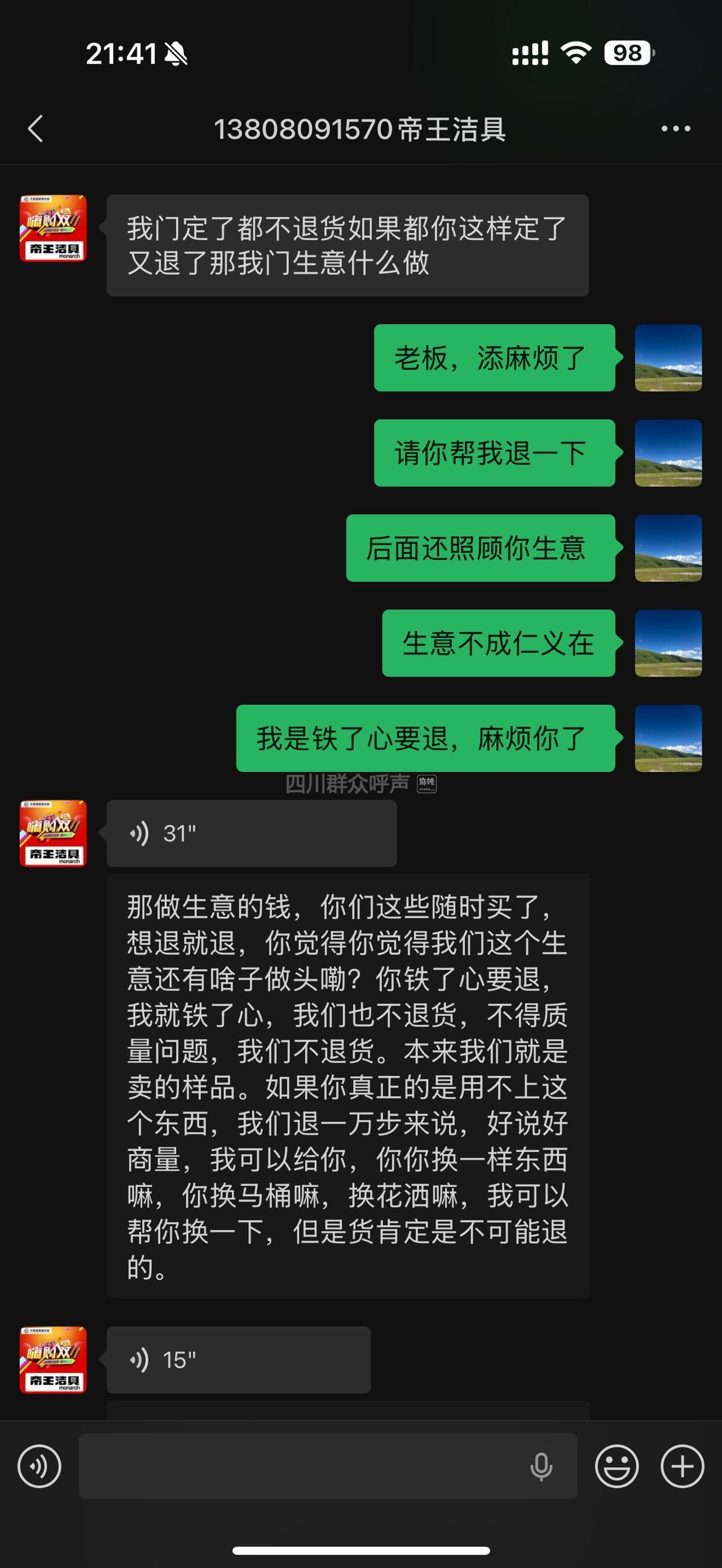
Task: Open own avatar beside 老板，添麻烦了
Action: (x=668, y=358)
